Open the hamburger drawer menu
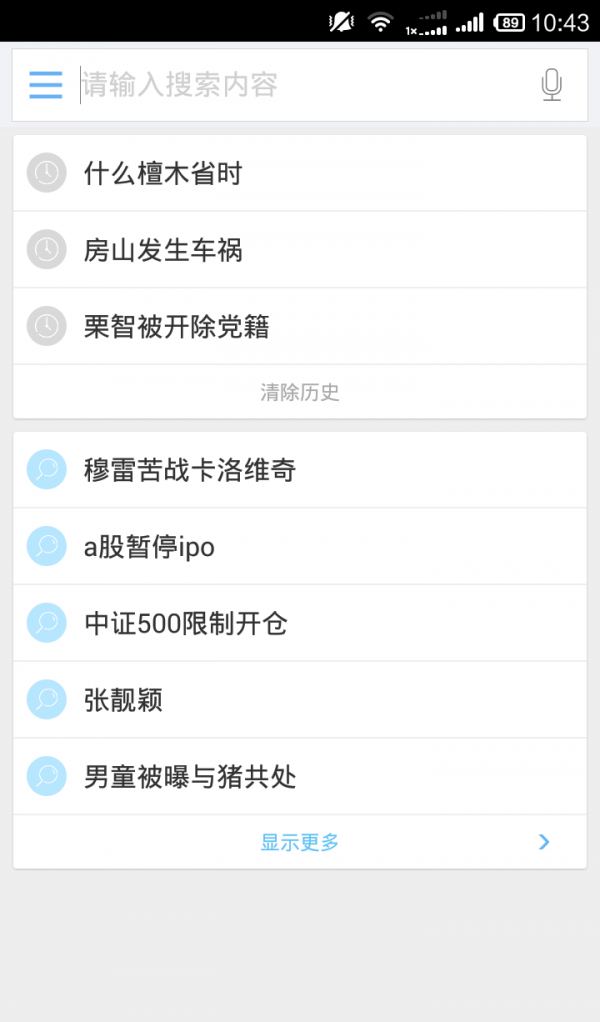600x1022 pixels. (x=46, y=85)
